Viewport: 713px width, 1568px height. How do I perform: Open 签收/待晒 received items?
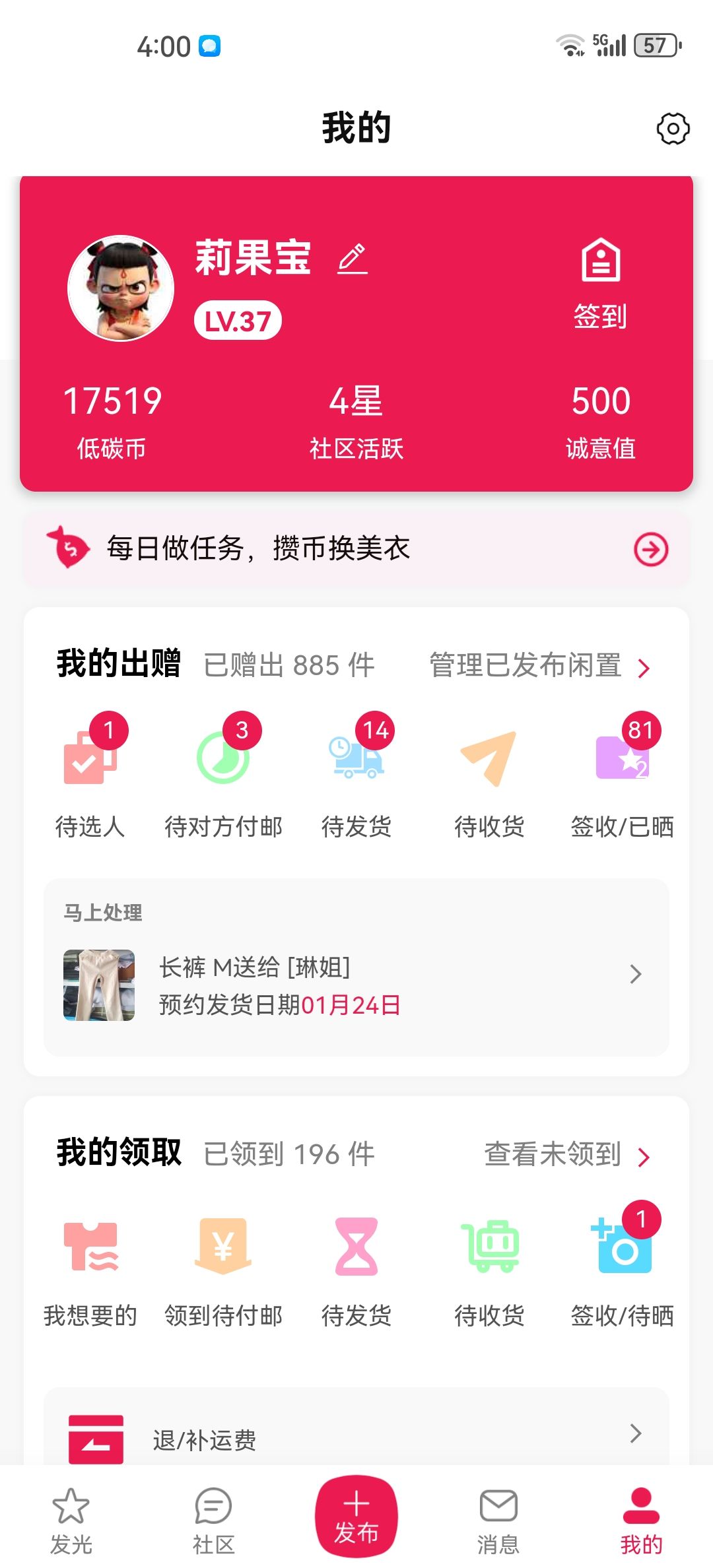point(622,1267)
